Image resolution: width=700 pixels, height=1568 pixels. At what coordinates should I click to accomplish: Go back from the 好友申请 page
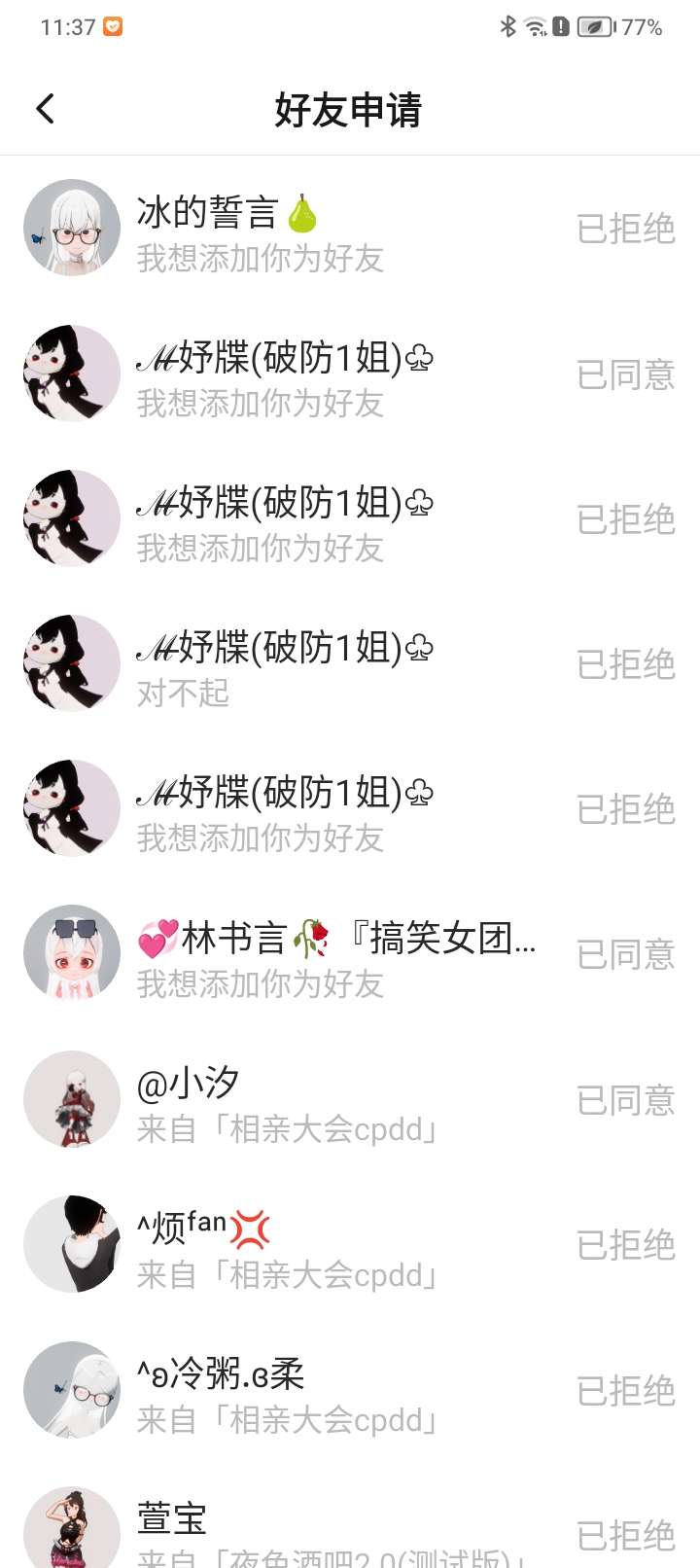click(x=45, y=109)
